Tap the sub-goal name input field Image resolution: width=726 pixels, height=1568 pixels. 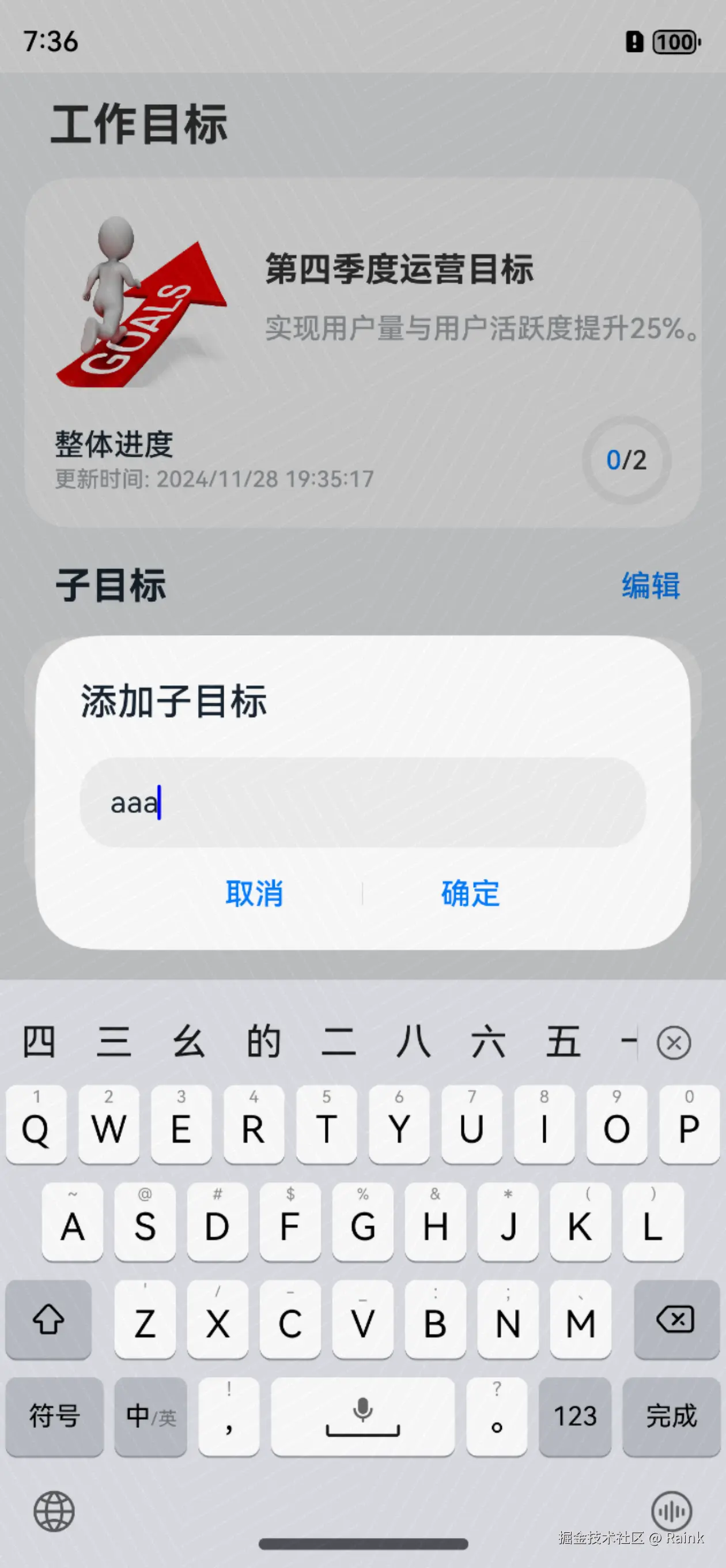[x=362, y=802]
